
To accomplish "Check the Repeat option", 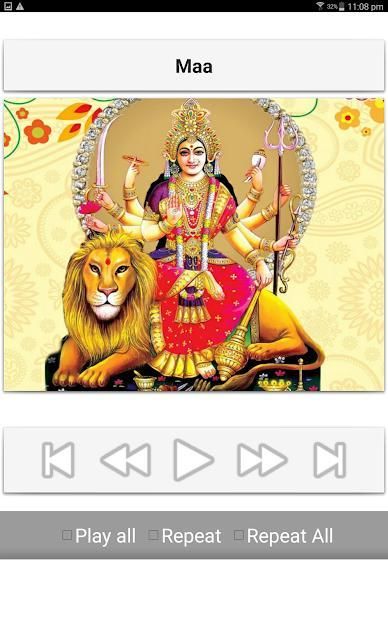I will tap(153, 535).
